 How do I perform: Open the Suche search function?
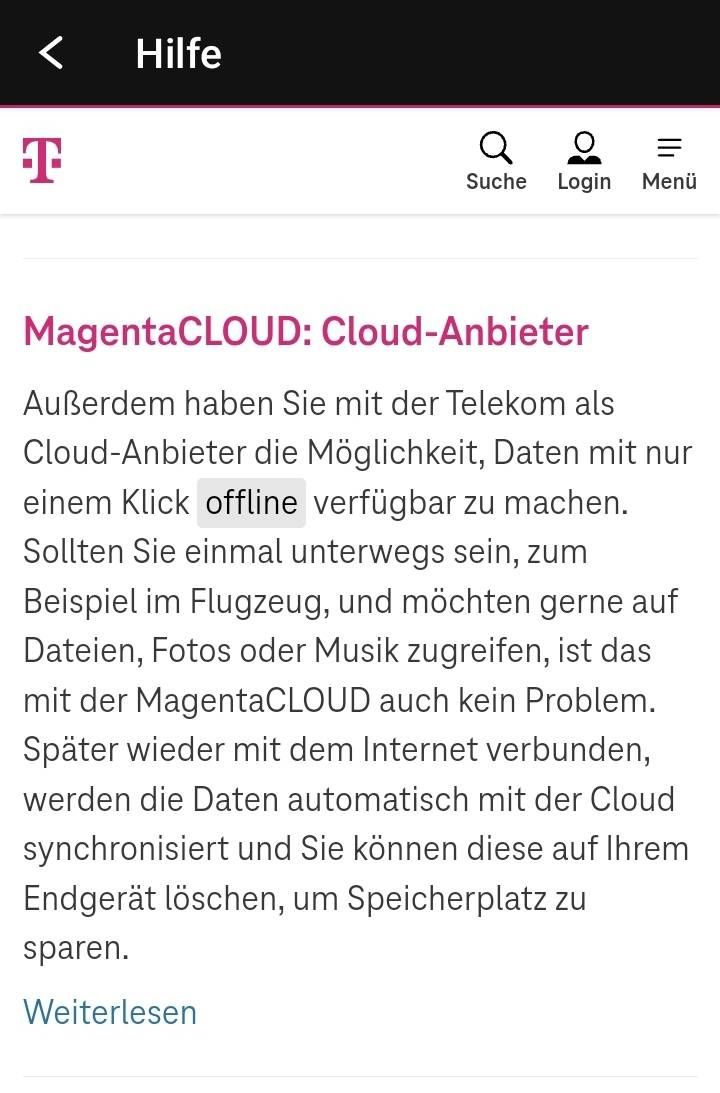click(496, 161)
